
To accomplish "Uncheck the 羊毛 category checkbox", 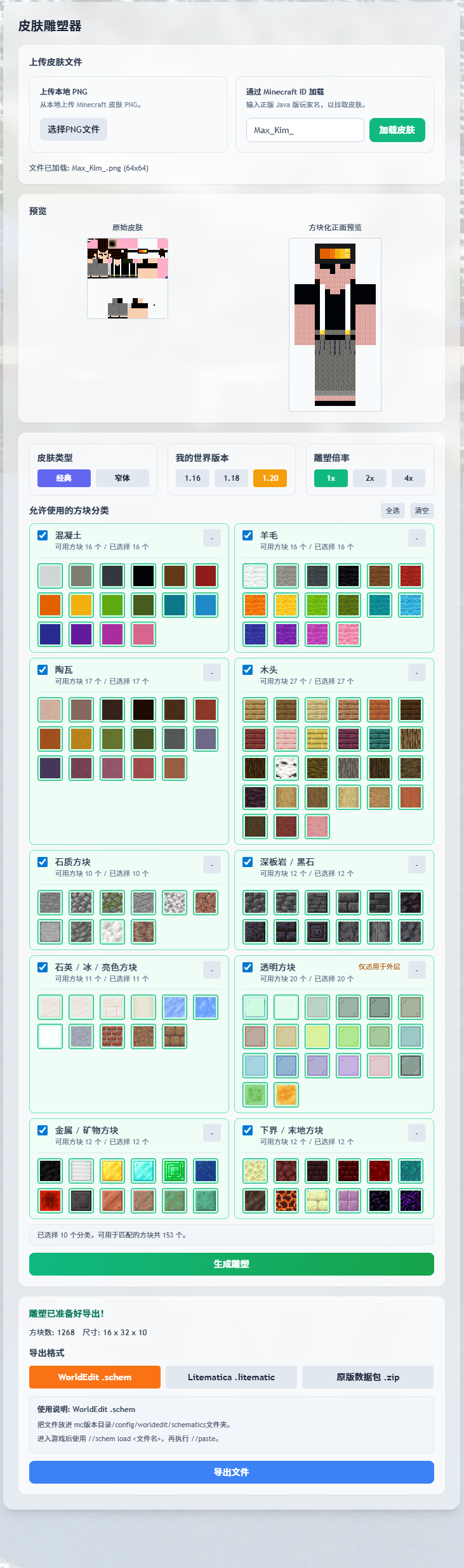I will coord(248,535).
